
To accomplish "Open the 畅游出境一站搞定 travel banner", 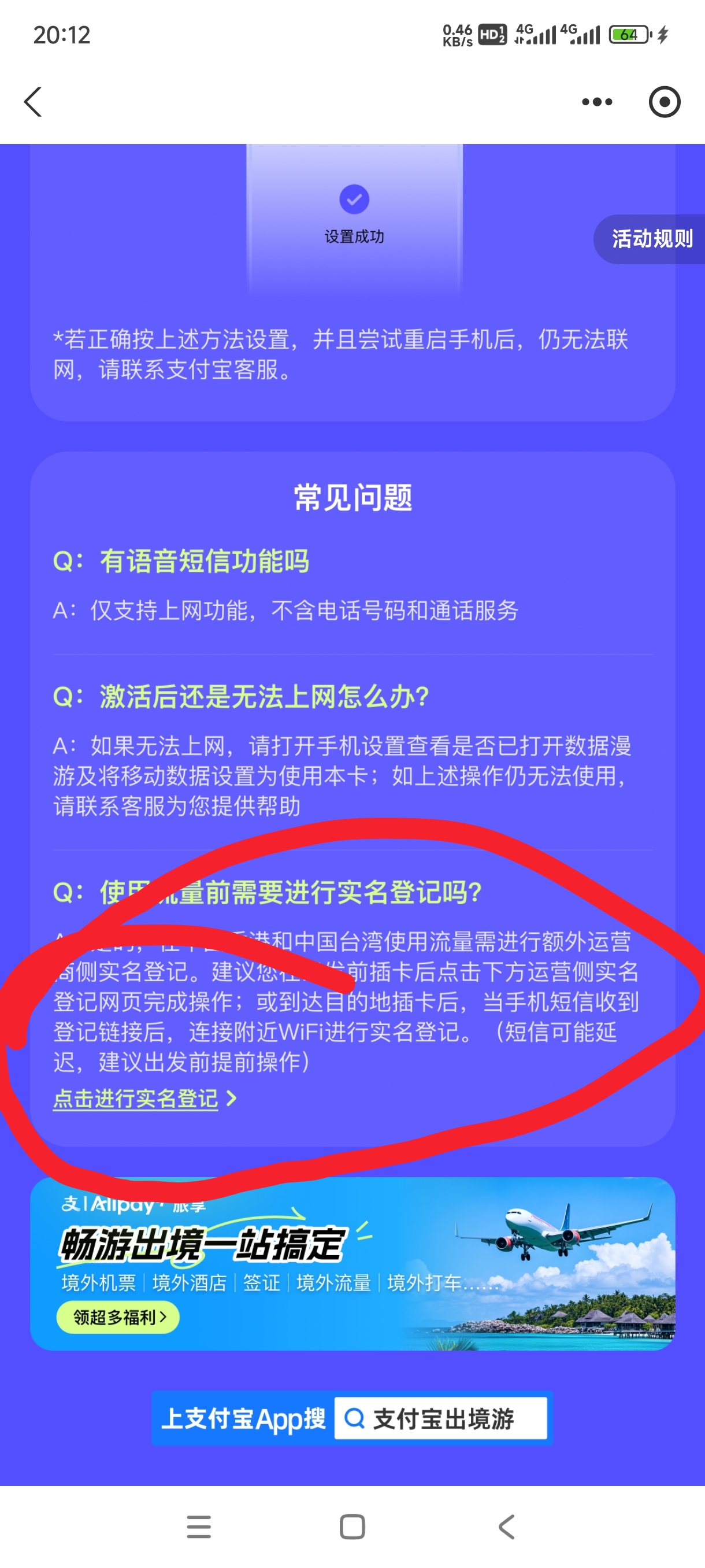I will click(x=352, y=1264).
